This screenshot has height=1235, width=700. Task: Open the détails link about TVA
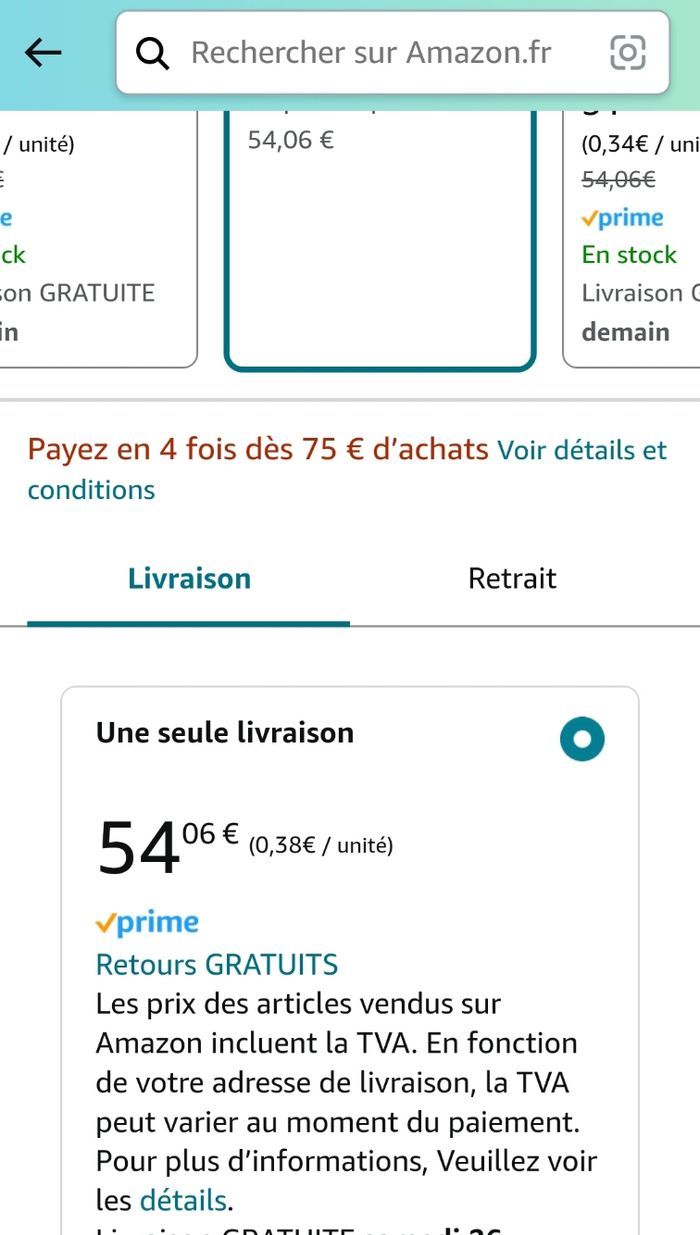pos(183,1199)
